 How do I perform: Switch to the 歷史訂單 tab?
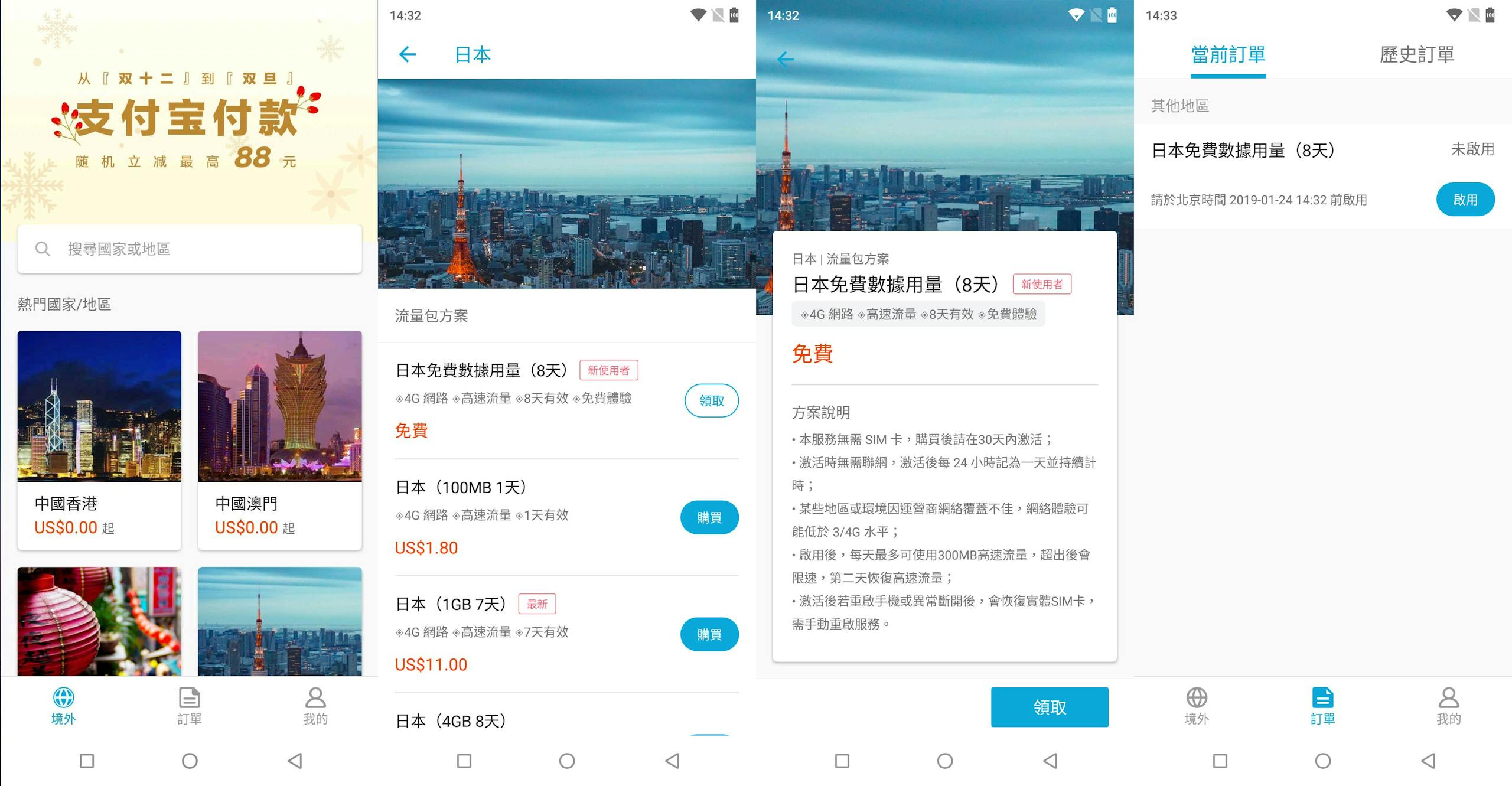tap(1417, 55)
